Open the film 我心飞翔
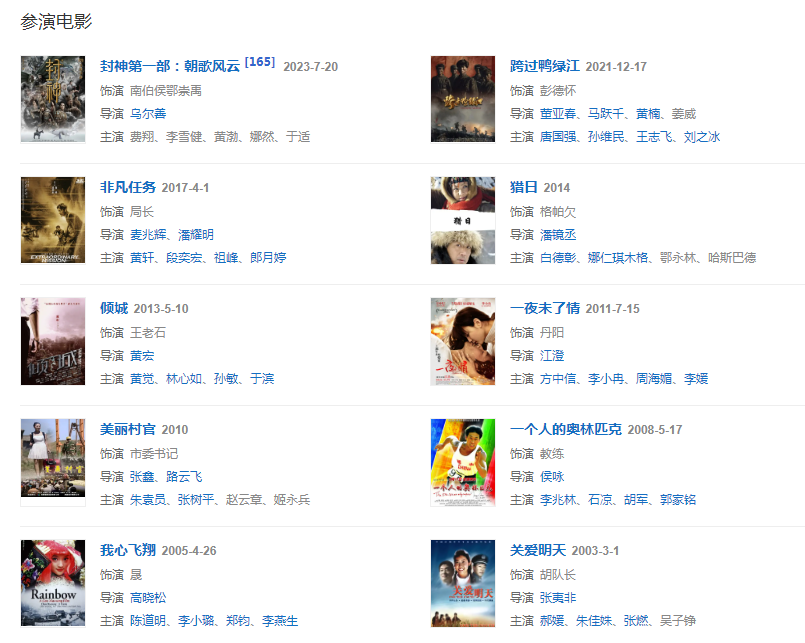 tap(128, 550)
